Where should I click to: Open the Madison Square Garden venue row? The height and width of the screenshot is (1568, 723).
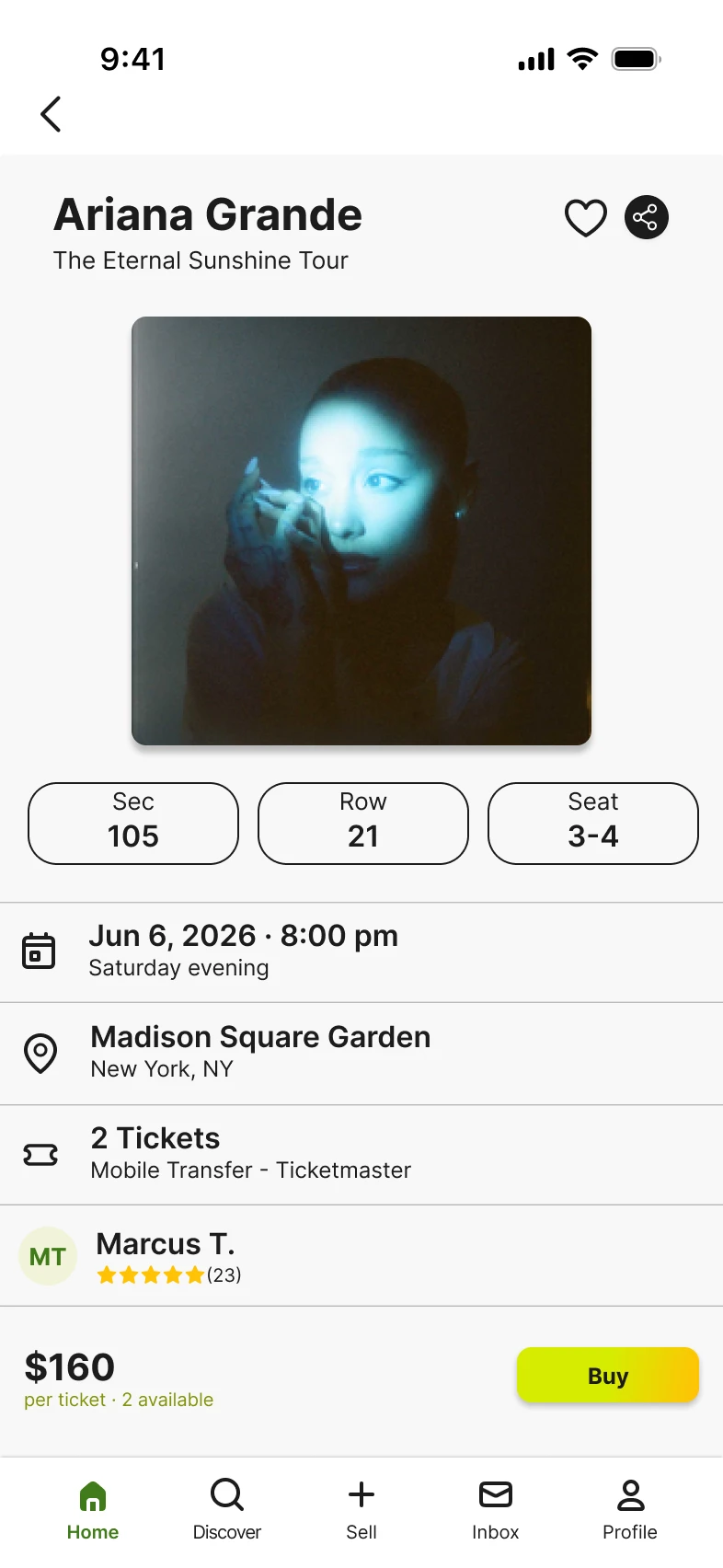[361, 1054]
